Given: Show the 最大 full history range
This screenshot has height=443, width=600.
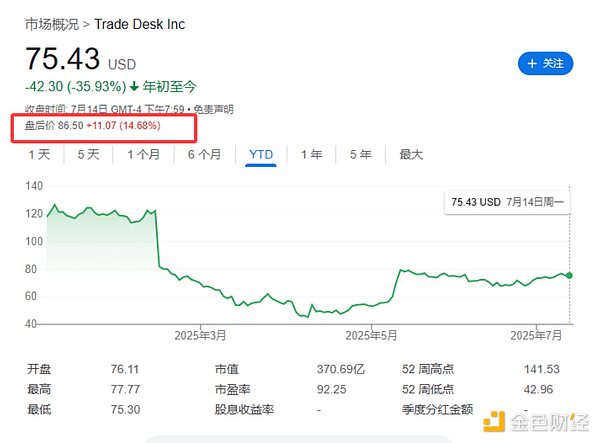Looking at the screenshot, I should point(411,154).
